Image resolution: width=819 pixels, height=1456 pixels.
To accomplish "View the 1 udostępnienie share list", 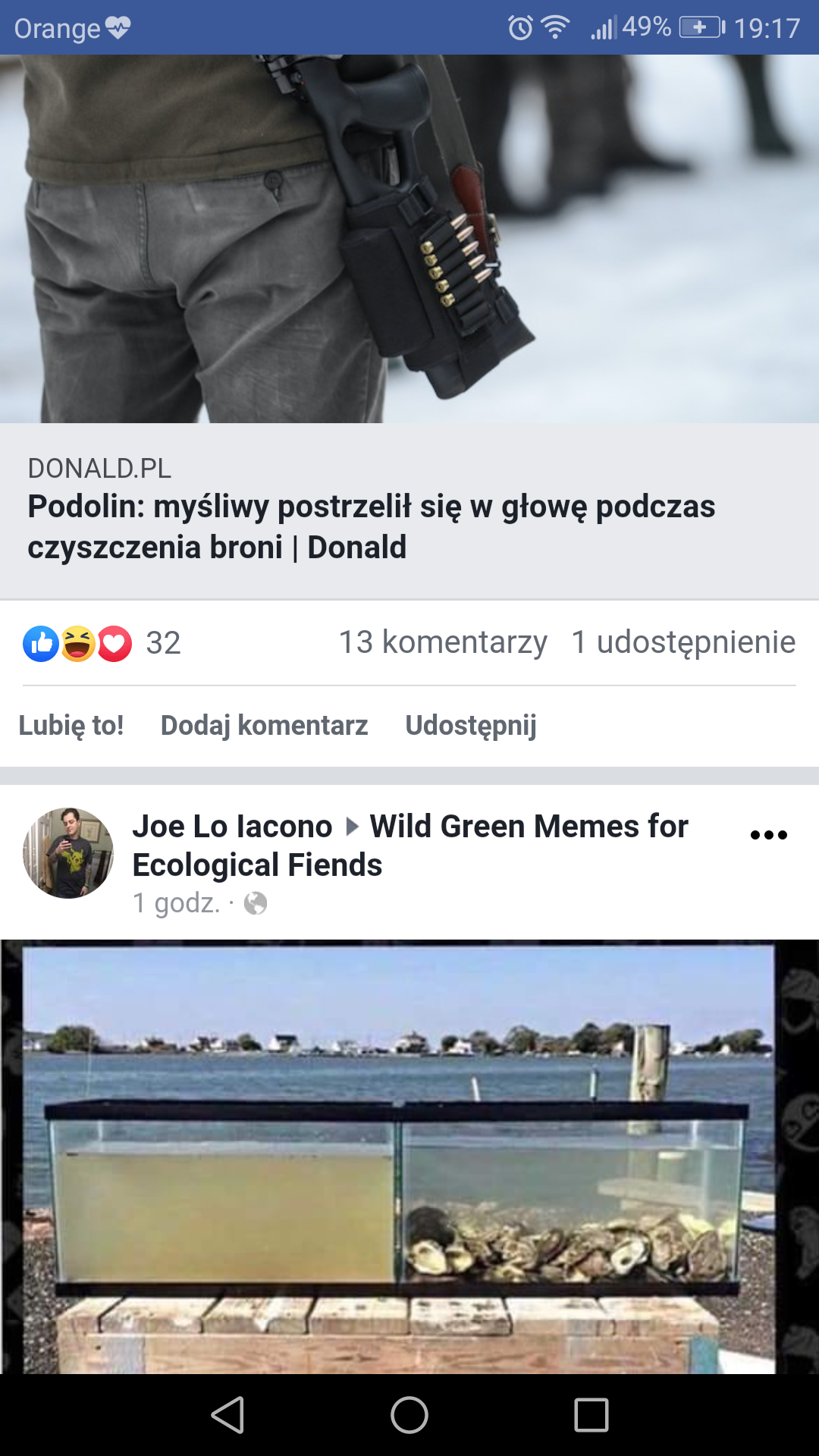I will 682,642.
